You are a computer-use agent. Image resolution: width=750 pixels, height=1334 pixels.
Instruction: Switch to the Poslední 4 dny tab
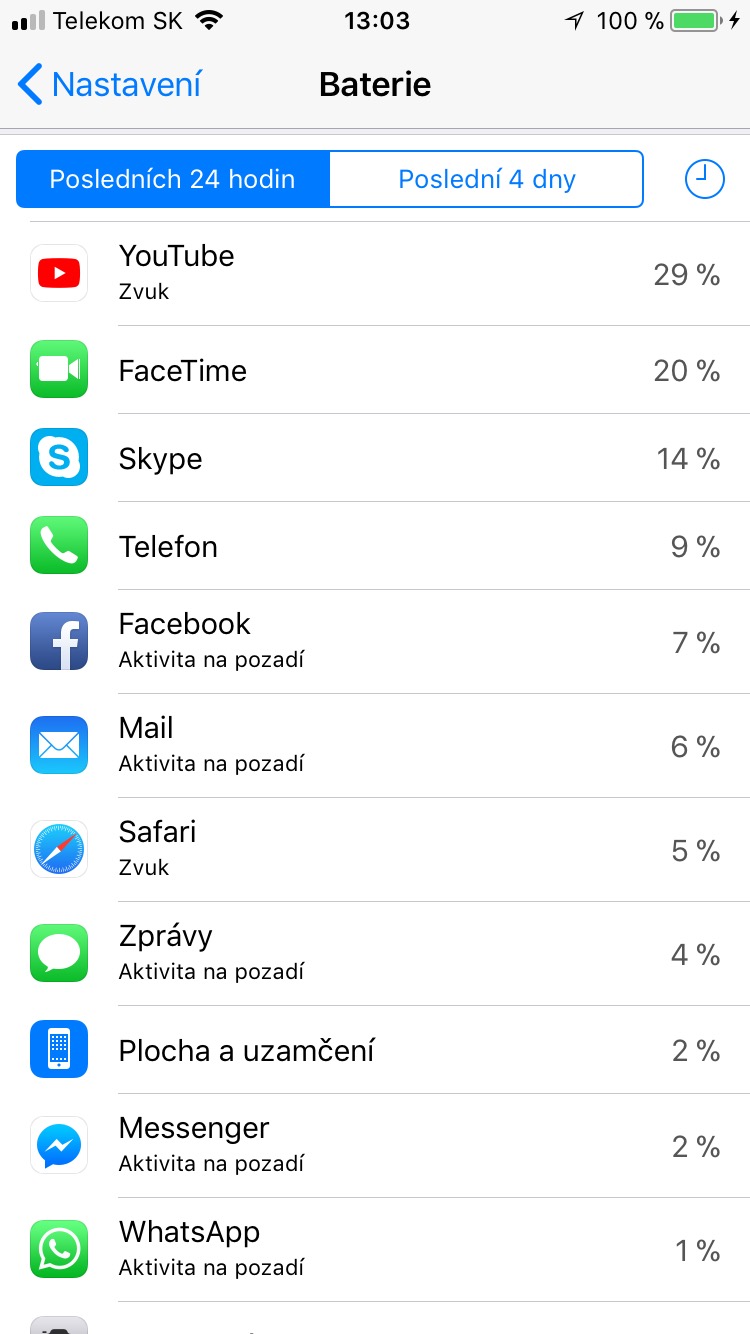487,178
